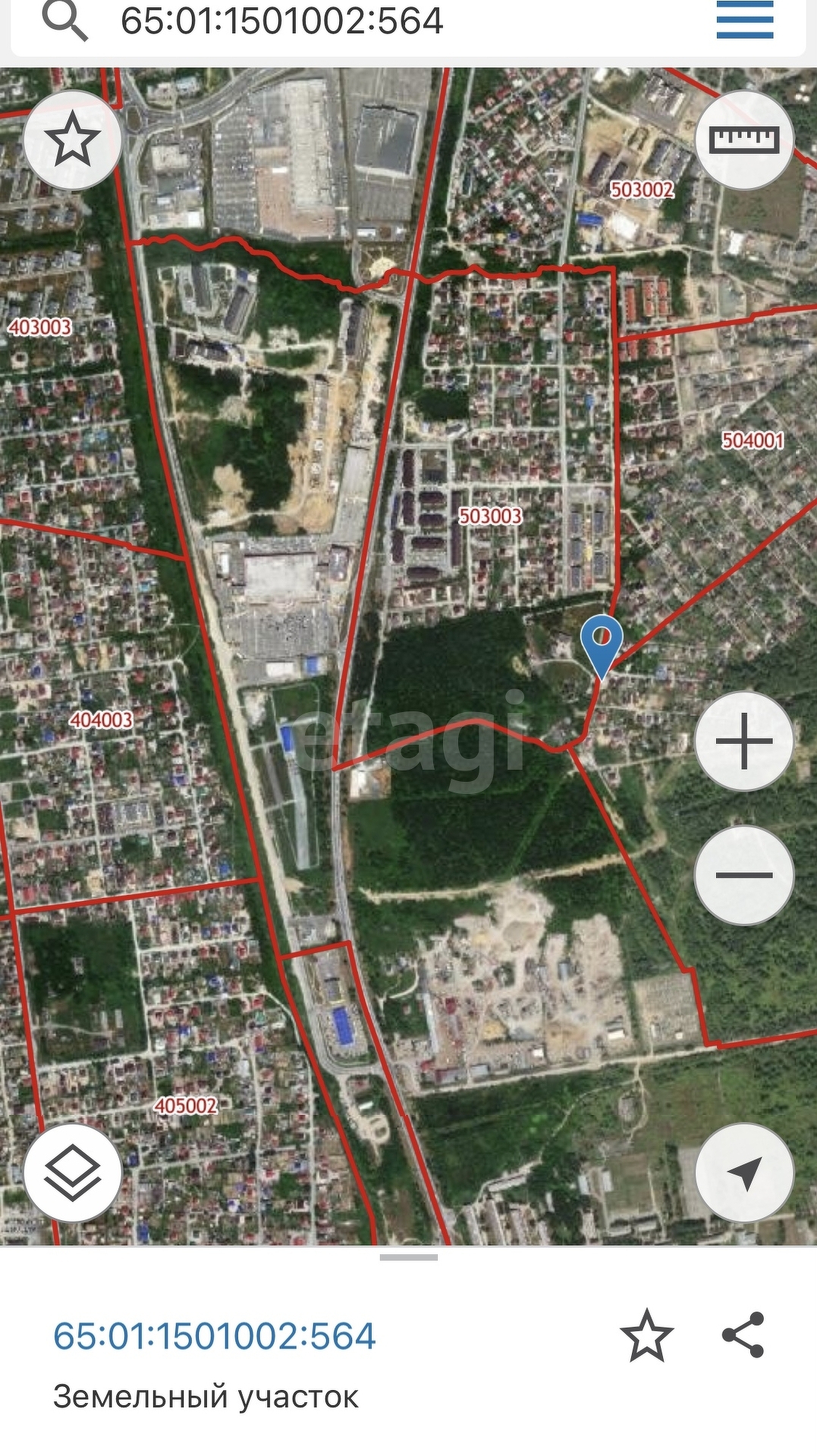Screen dimensions: 817x1456
Task: Open parcel 65:01:1501002:564 details link
Action: (215, 1336)
